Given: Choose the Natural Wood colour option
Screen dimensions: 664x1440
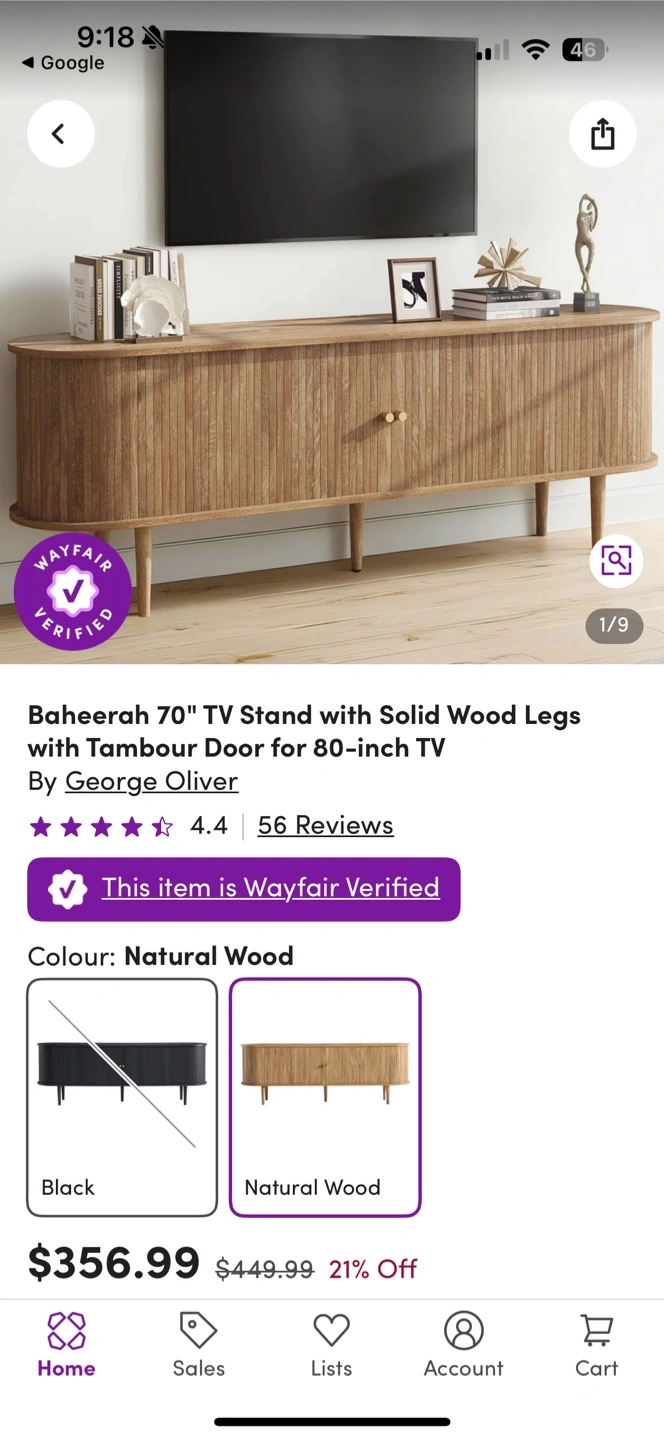Looking at the screenshot, I should click(x=325, y=1097).
